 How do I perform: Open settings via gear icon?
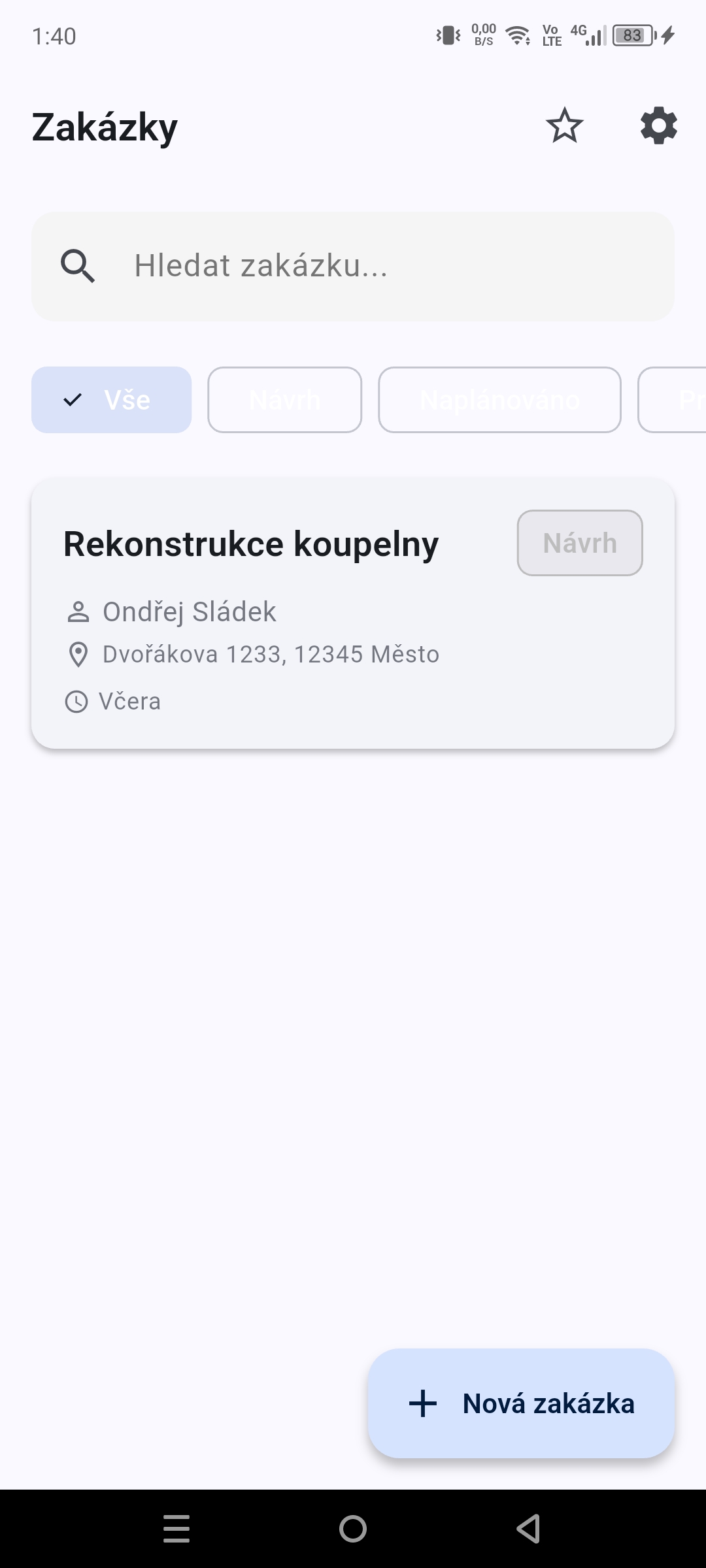point(658,125)
